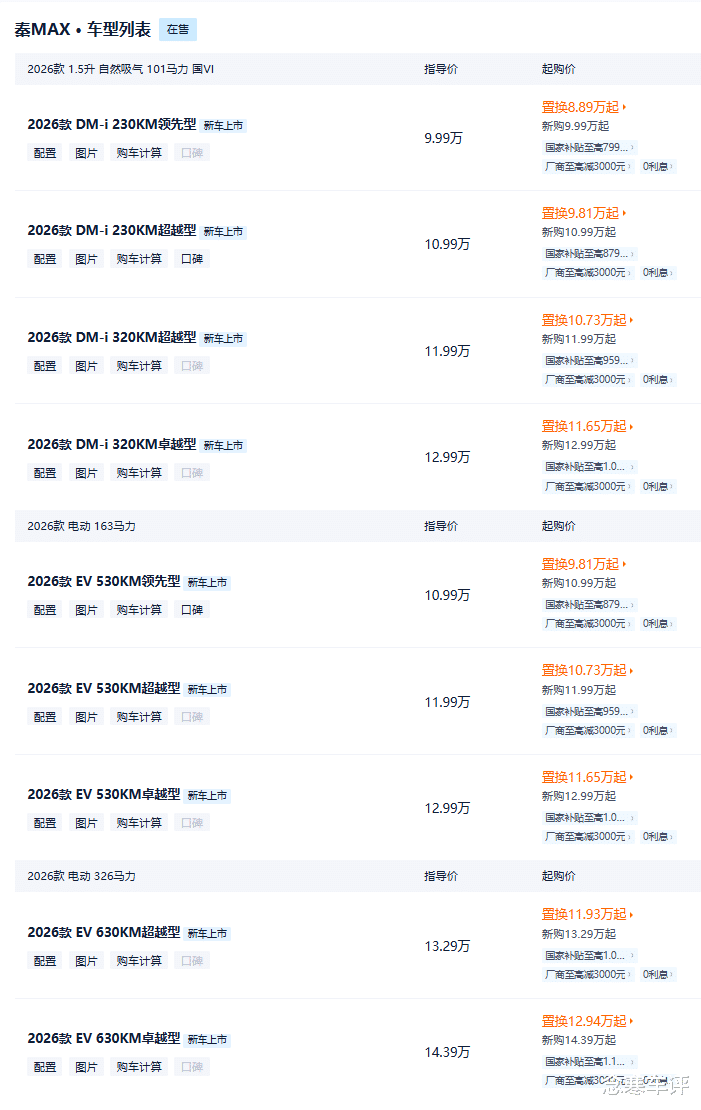Open 配置 for DM-i 230KM领先型

(45, 153)
